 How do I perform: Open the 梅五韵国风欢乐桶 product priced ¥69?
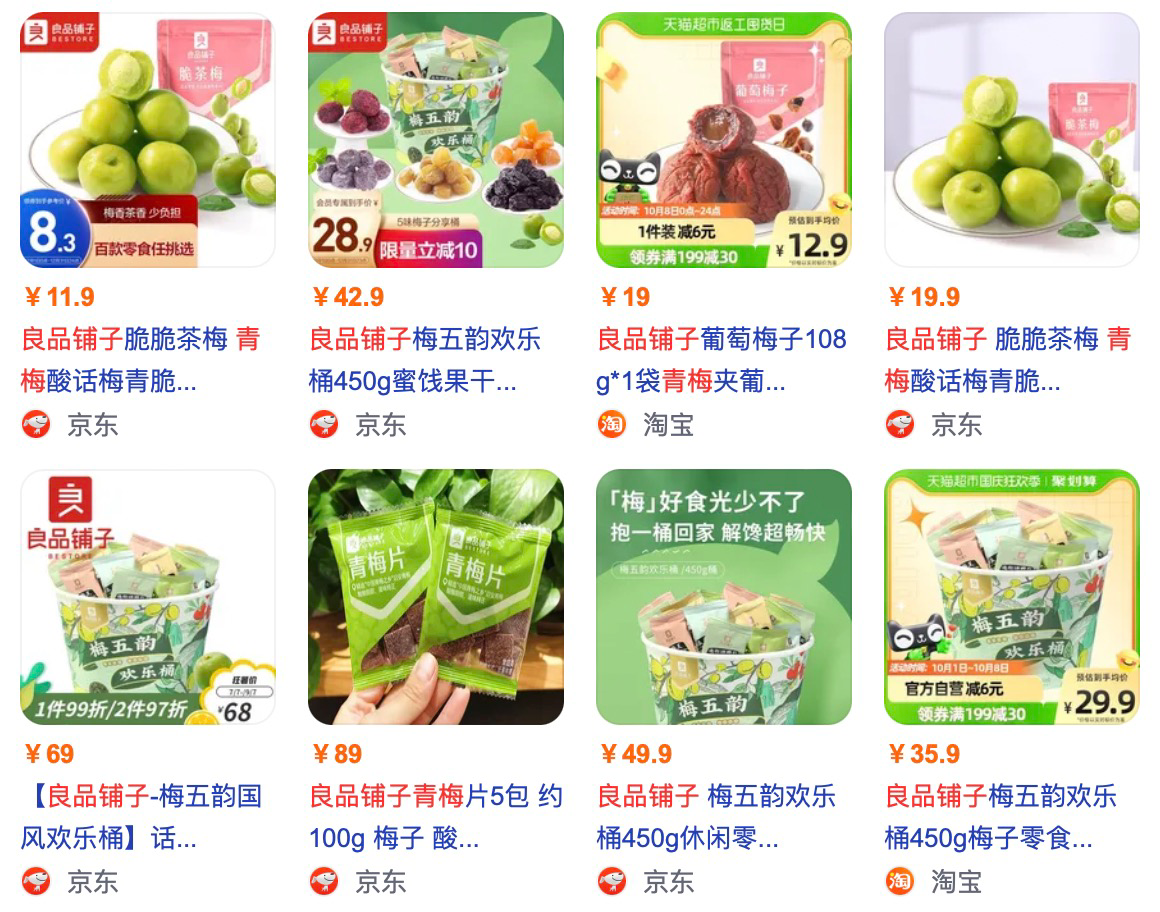(x=141, y=816)
